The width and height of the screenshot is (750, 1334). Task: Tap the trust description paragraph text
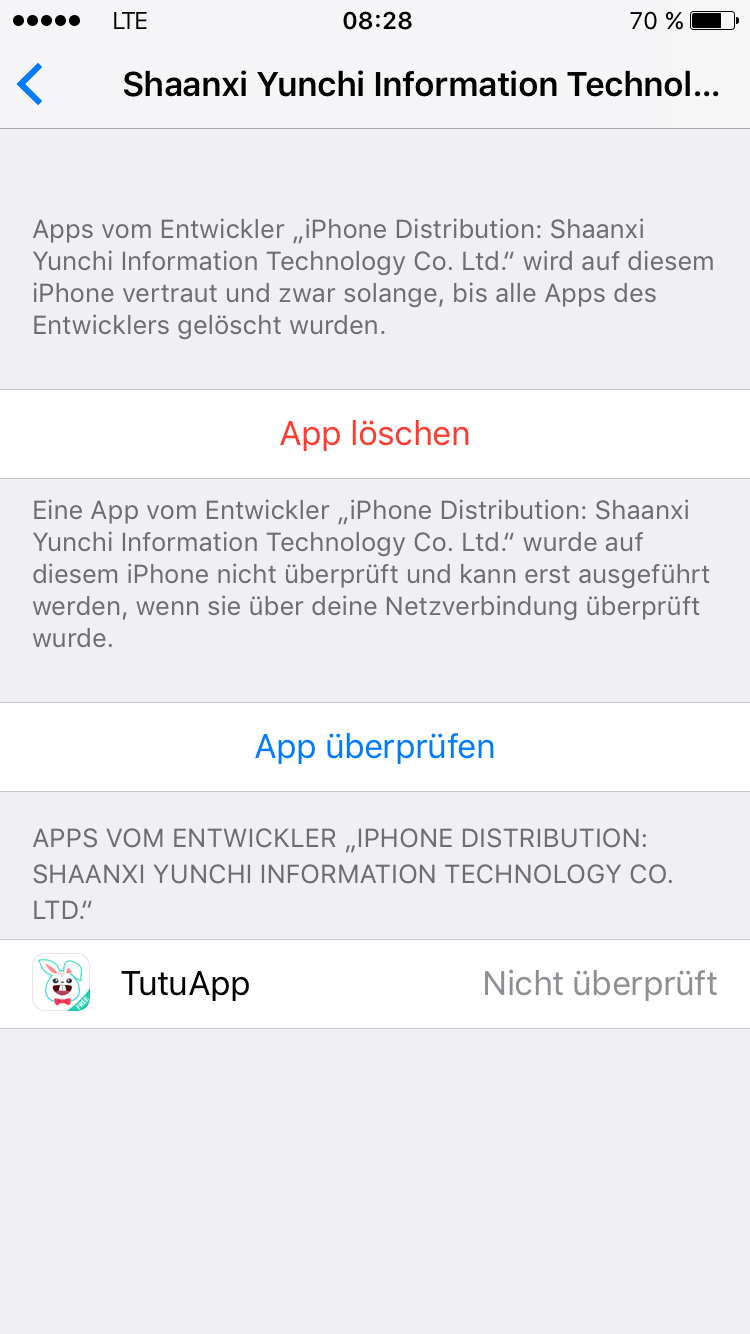pos(375,276)
